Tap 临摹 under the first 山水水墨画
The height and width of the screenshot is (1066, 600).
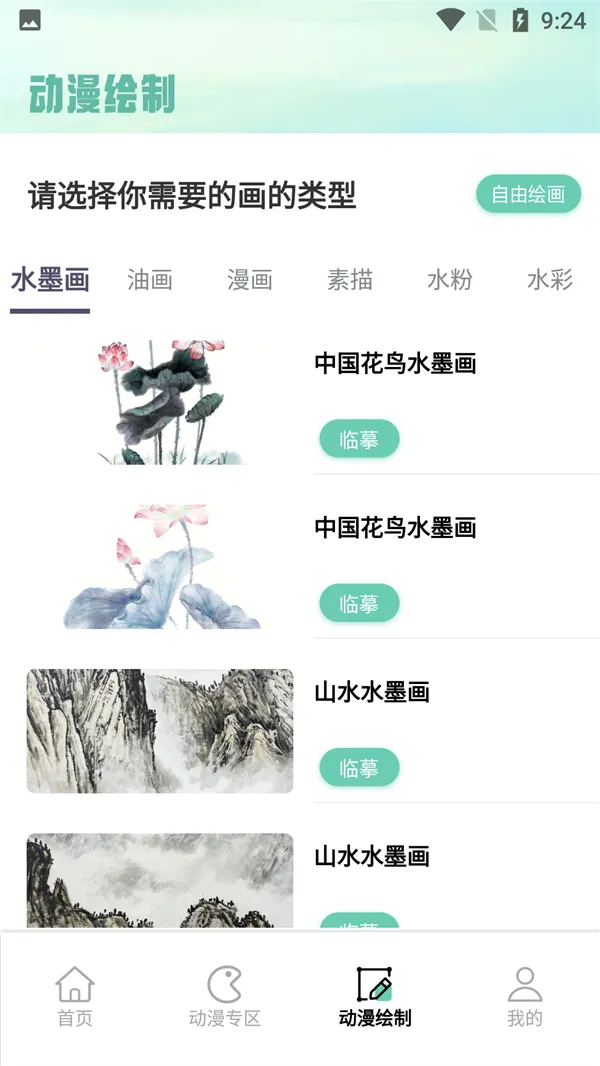point(359,768)
